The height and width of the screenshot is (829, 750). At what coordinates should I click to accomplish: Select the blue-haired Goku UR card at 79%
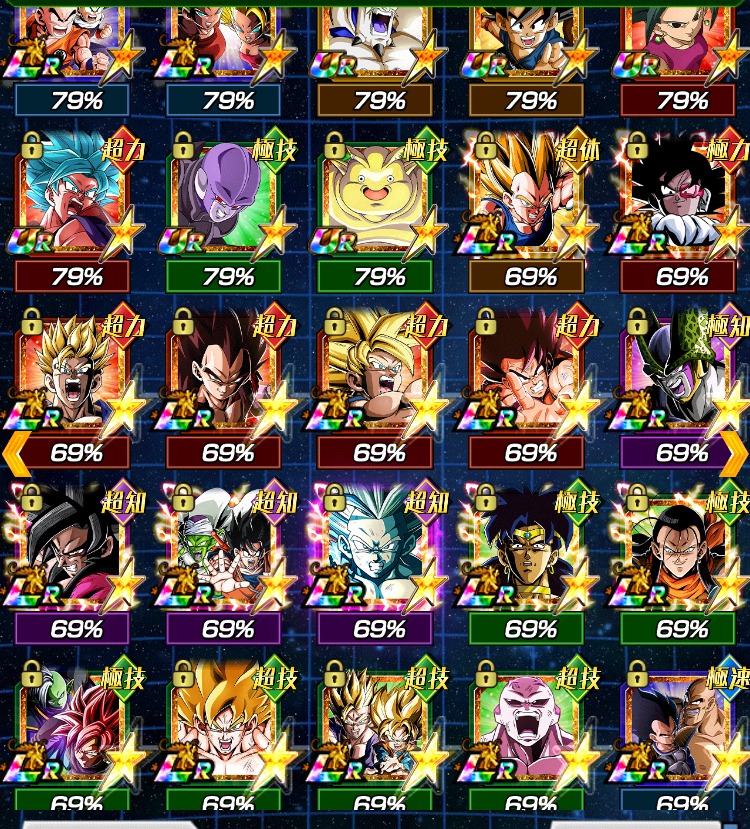tap(72, 200)
